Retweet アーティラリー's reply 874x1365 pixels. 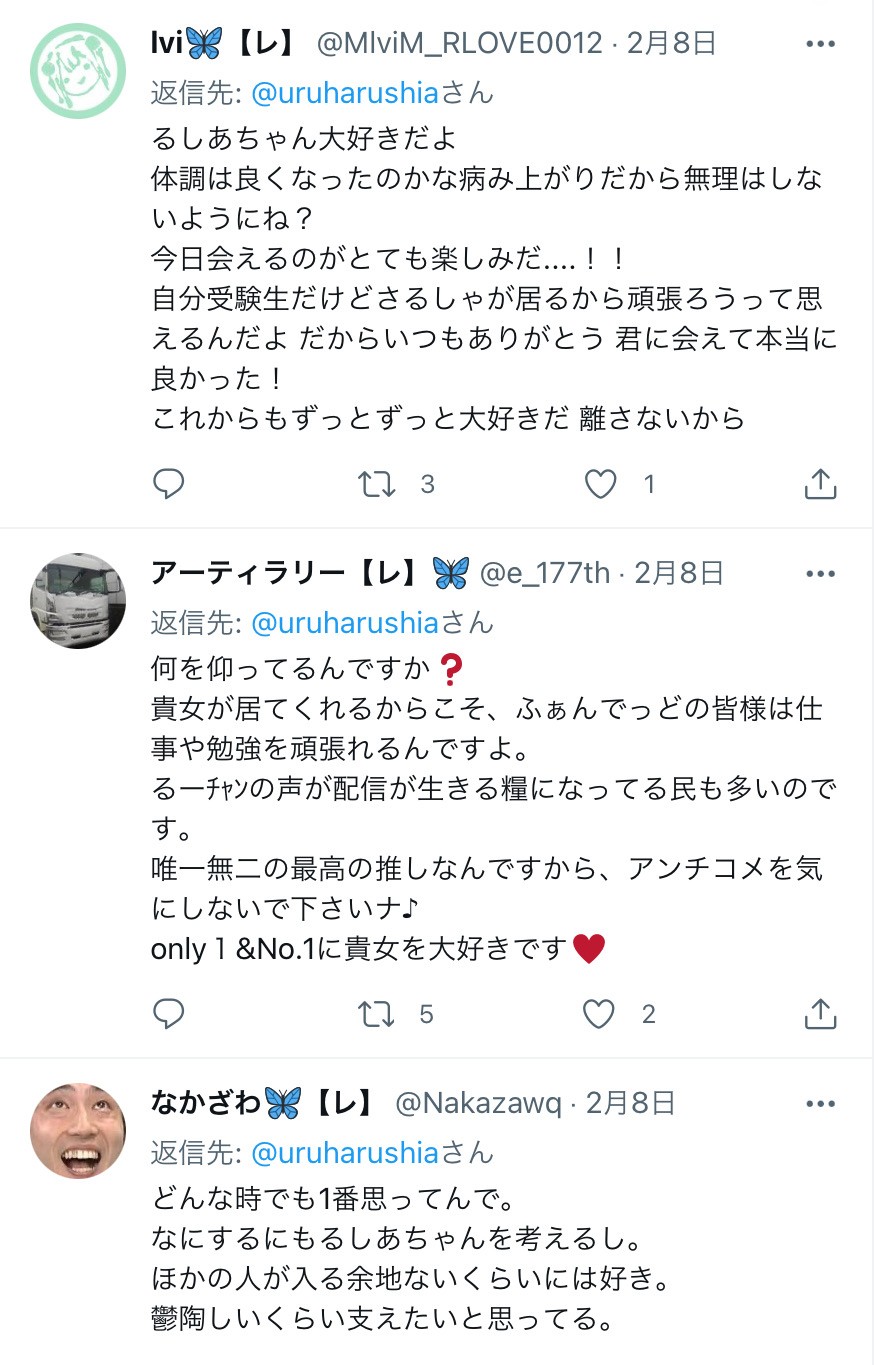coord(375,1015)
